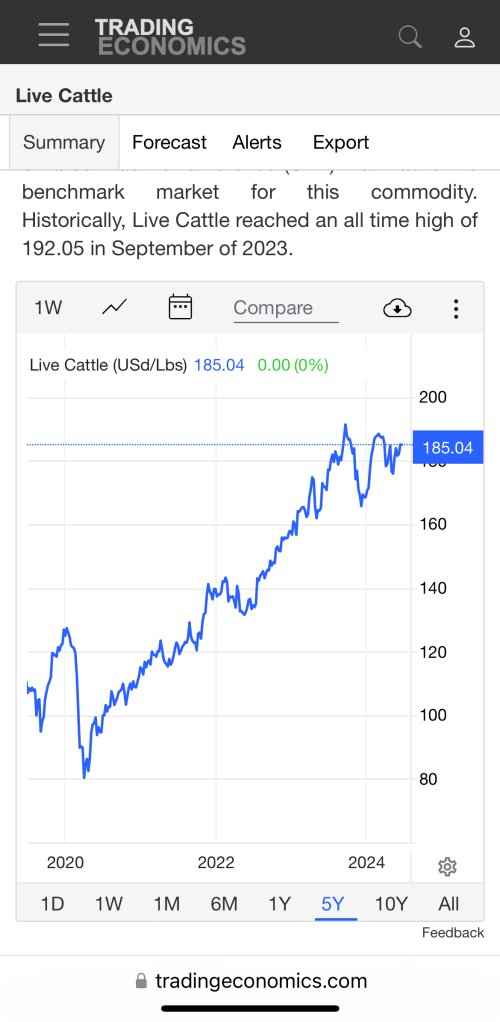The width and height of the screenshot is (500, 1022).
Task: Open the hamburger navigation menu
Action: (53, 34)
